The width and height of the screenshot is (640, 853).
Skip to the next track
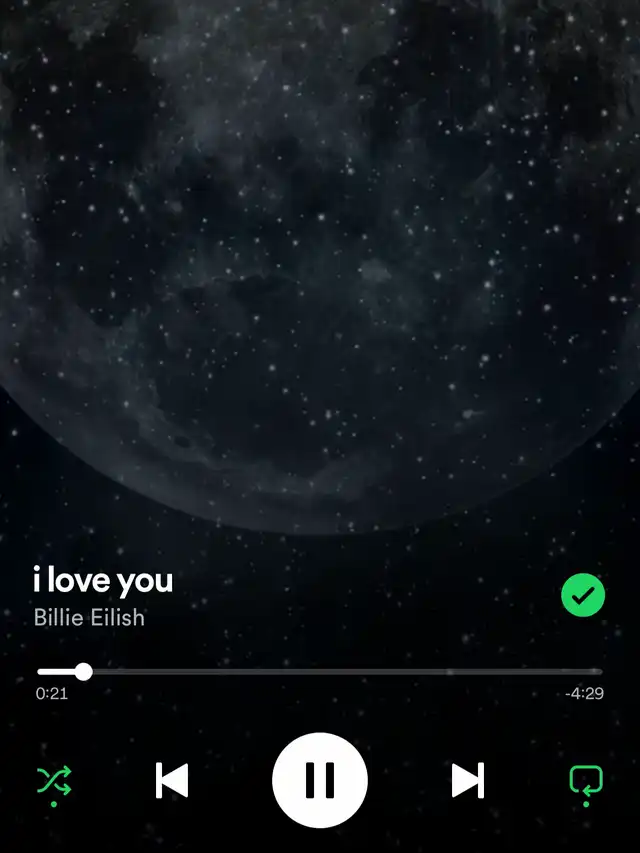(x=467, y=780)
